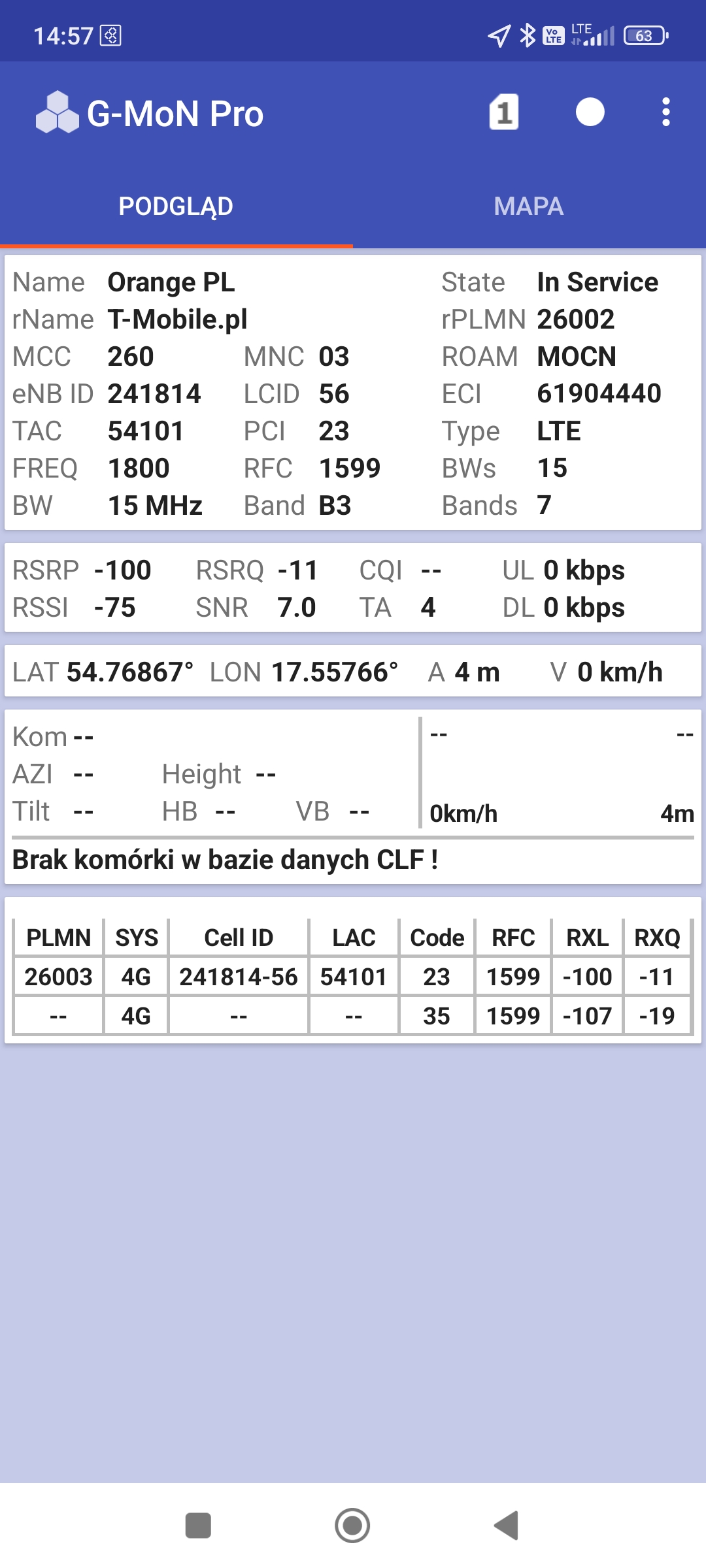Tap the white record circle icon
Screen dimensions: 706x1568
(x=590, y=112)
